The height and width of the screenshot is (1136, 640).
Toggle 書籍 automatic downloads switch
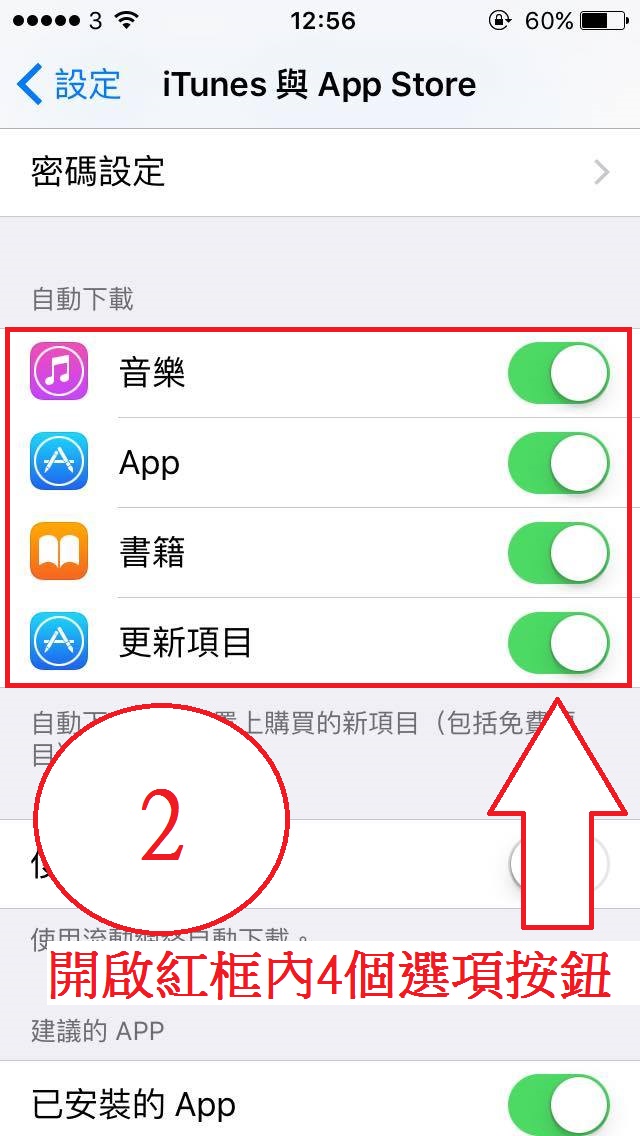coord(558,552)
